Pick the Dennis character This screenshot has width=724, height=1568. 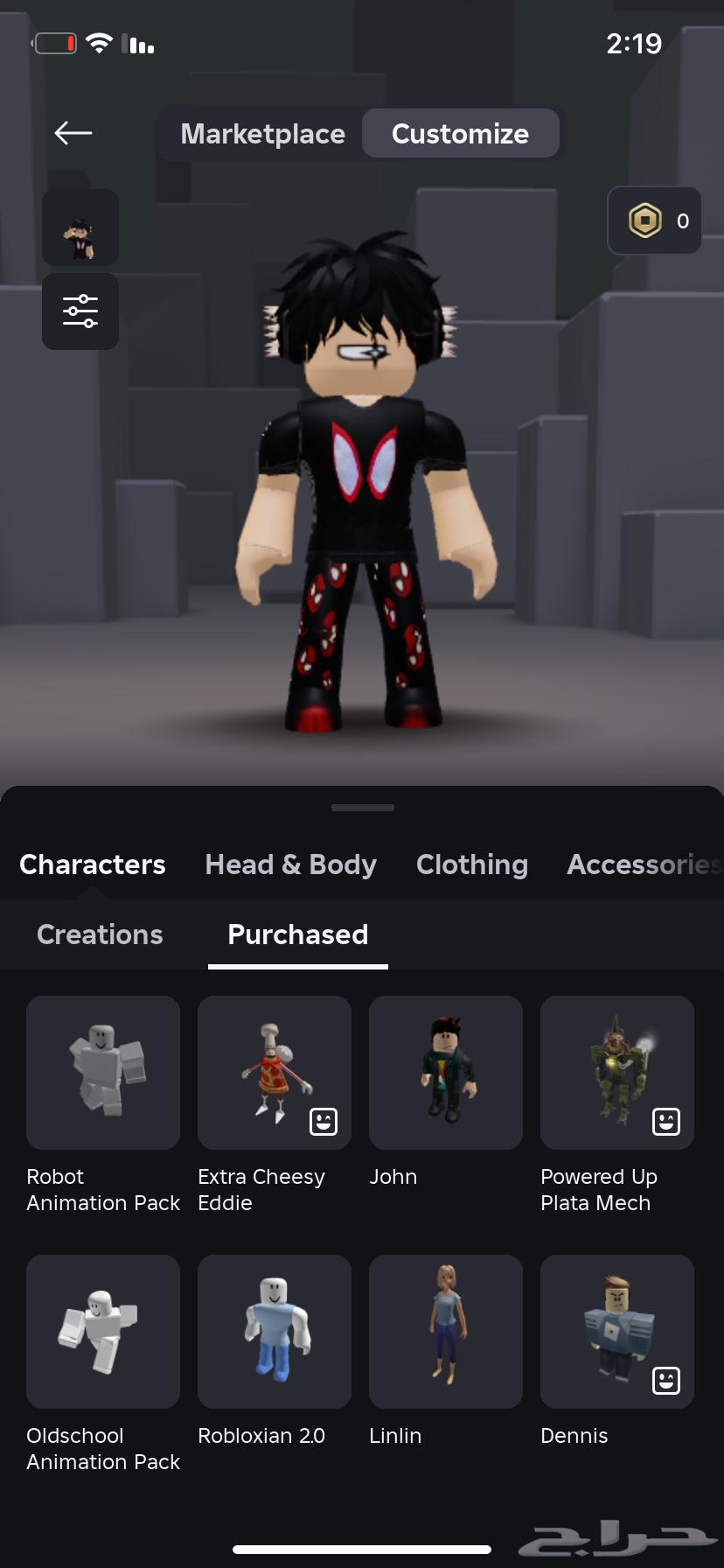(x=617, y=1332)
